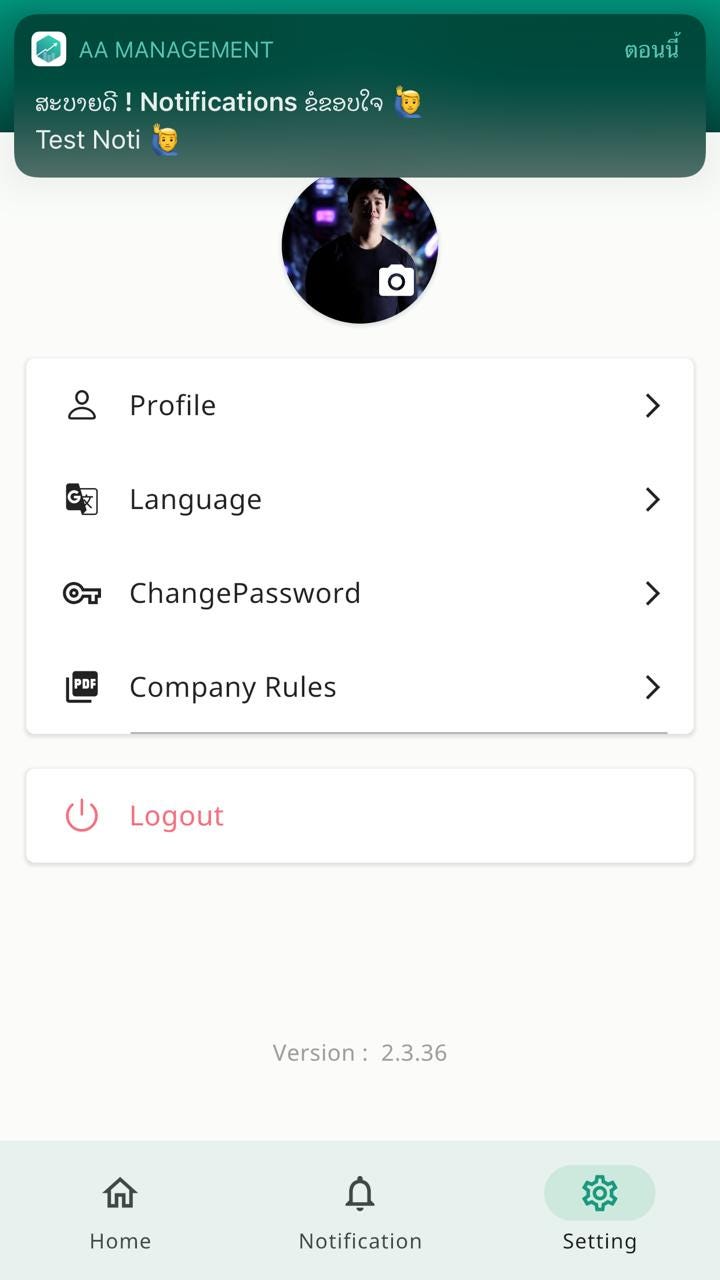Expand the Profile row chevron
The width and height of the screenshot is (720, 1280).
tap(653, 405)
